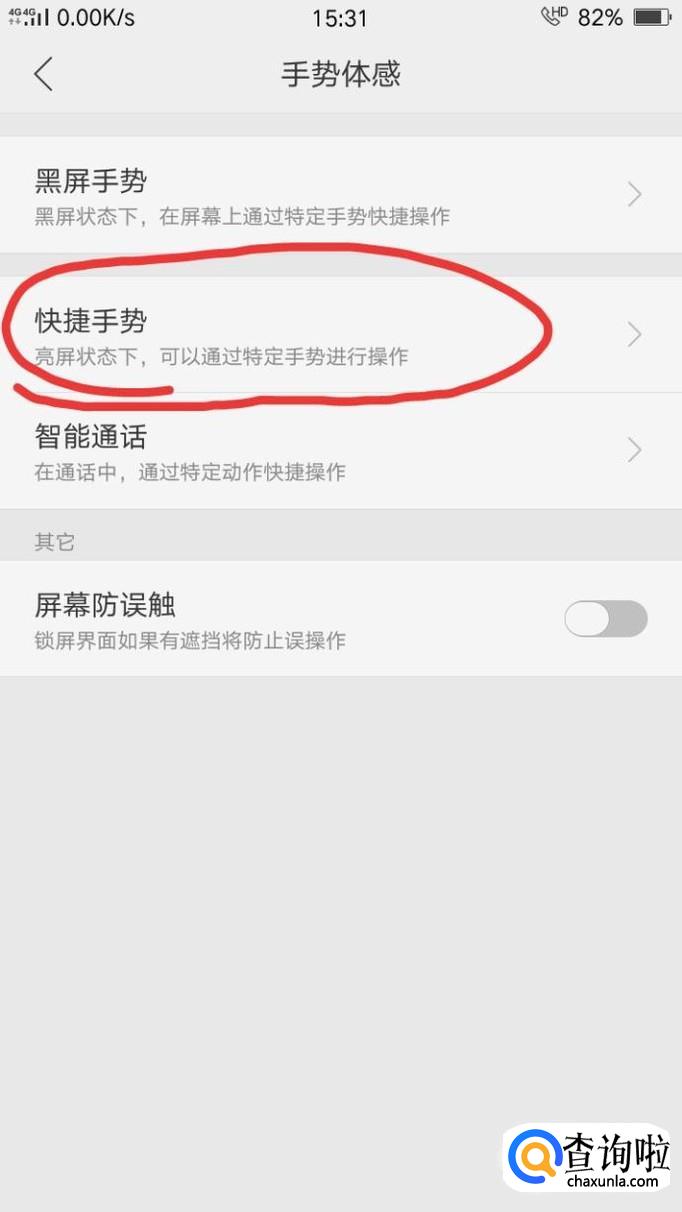This screenshot has height=1212, width=682.
Task: Open the 快捷手势 settings row
Action: pos(341,334)
